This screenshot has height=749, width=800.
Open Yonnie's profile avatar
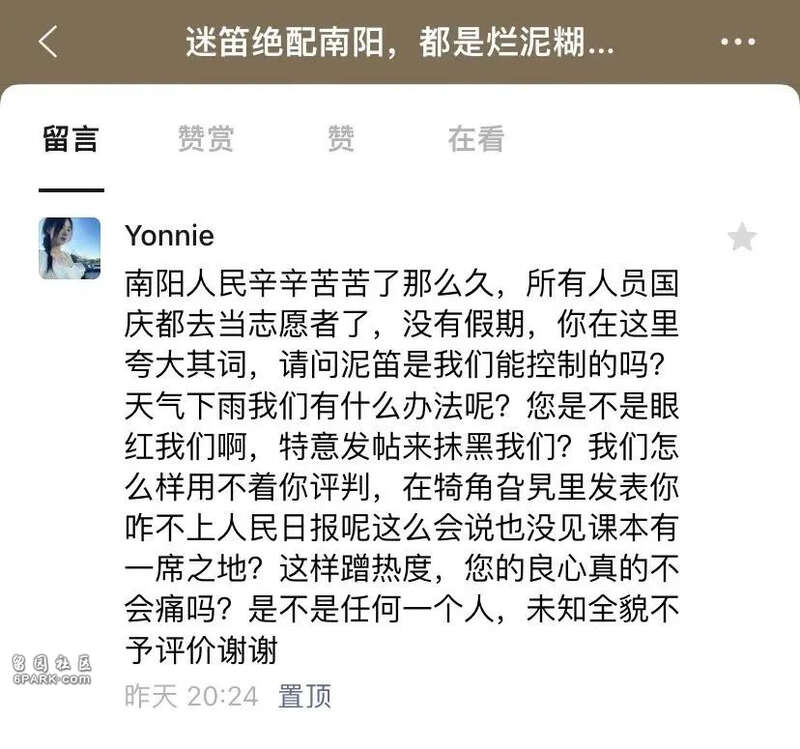[70, 248]
